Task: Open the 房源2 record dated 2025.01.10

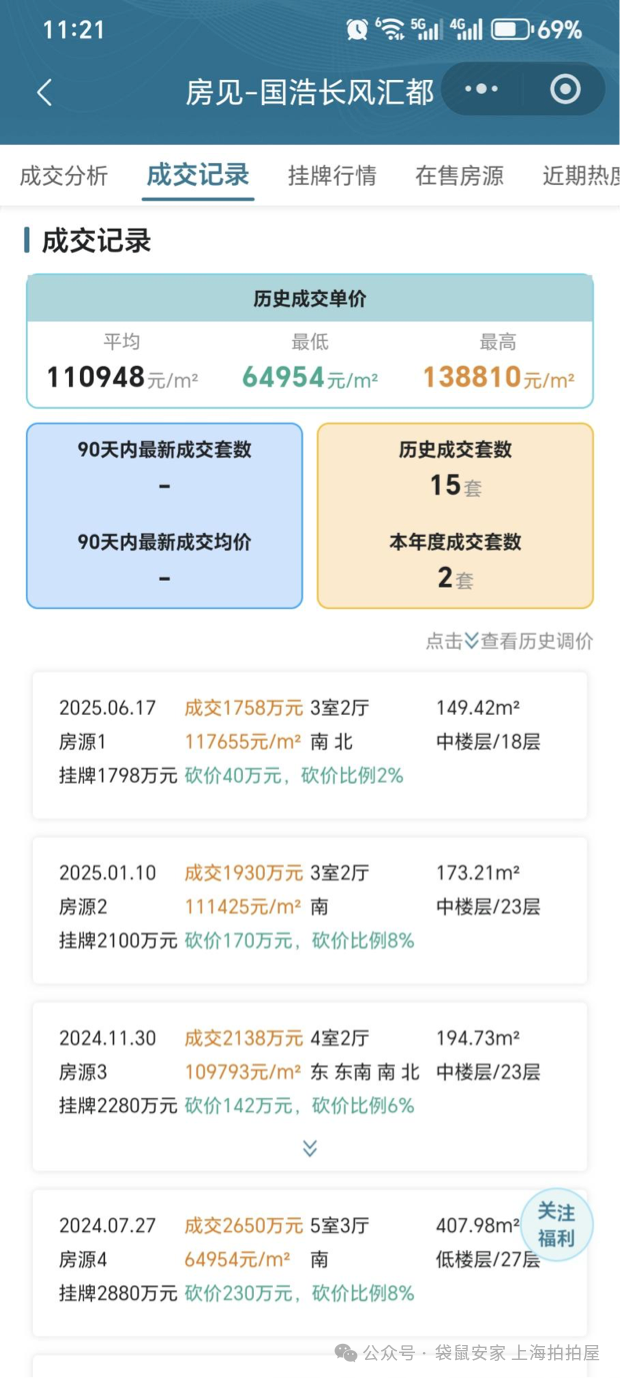Action: point(309,907)
